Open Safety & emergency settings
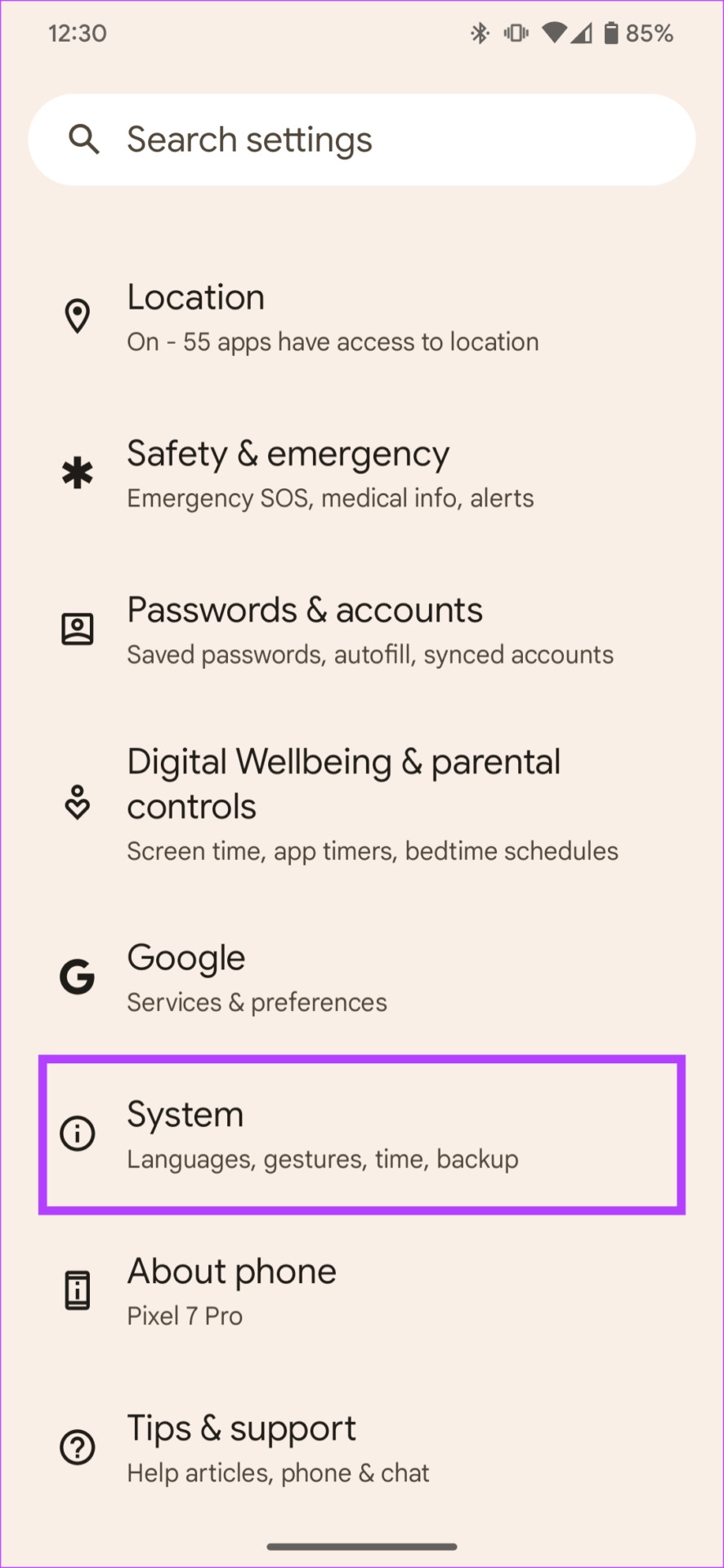Screen dimensions: 724x1568 tap(362, 474)
